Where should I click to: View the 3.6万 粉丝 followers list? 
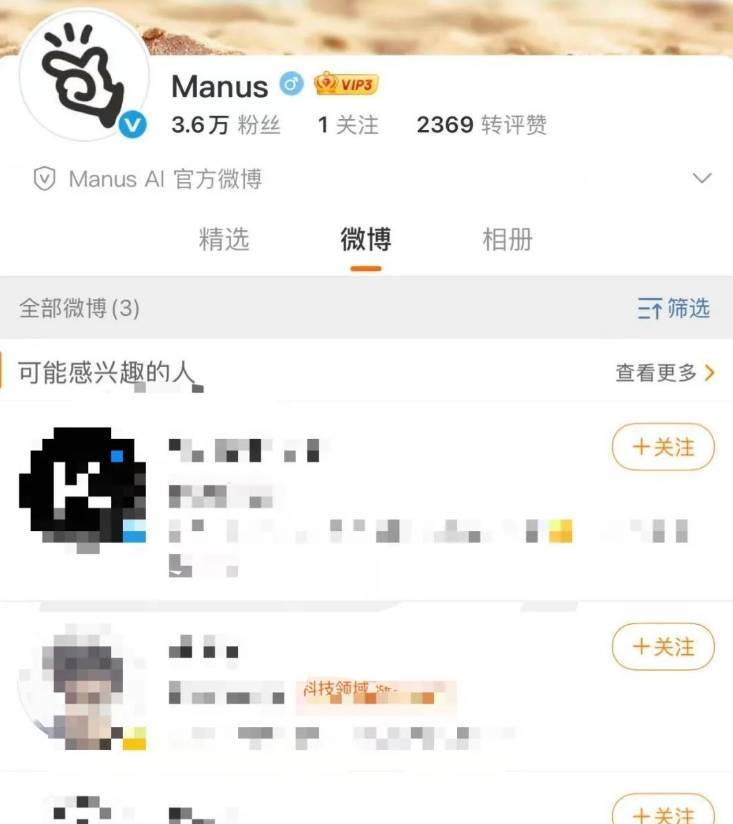[x=226, y=125]
